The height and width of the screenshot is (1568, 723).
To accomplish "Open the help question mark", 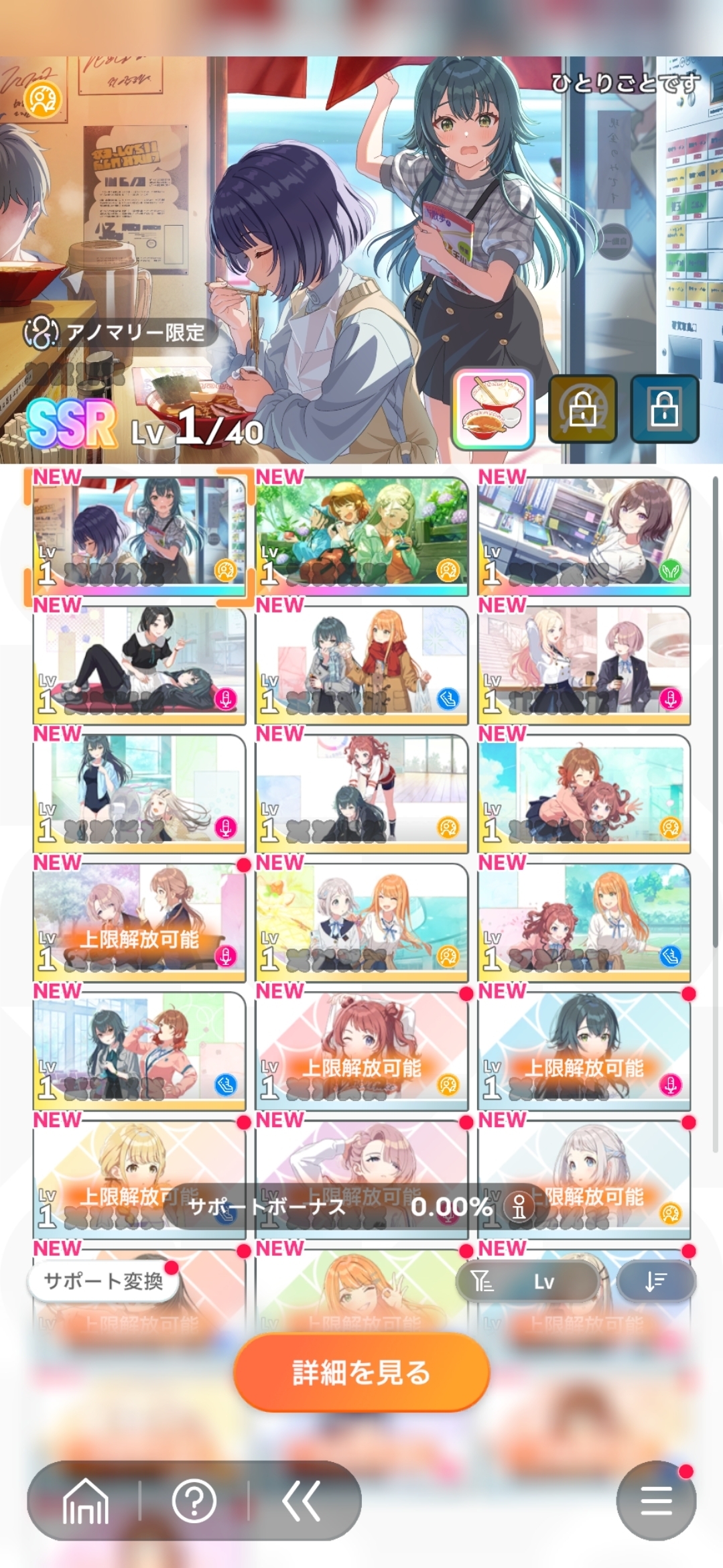I will point(194,1501).
